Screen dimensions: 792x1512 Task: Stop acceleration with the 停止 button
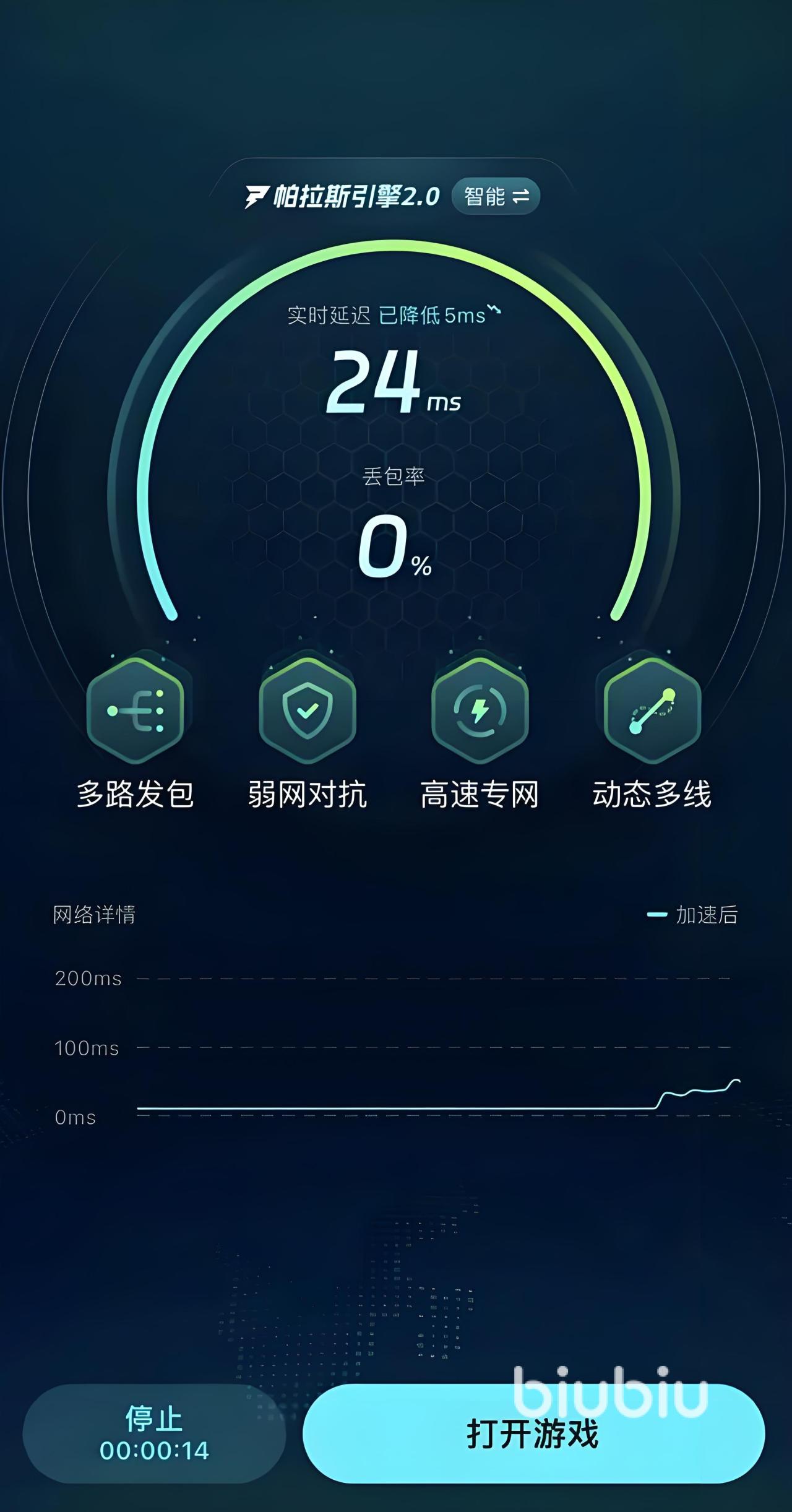pos(154,1433)
